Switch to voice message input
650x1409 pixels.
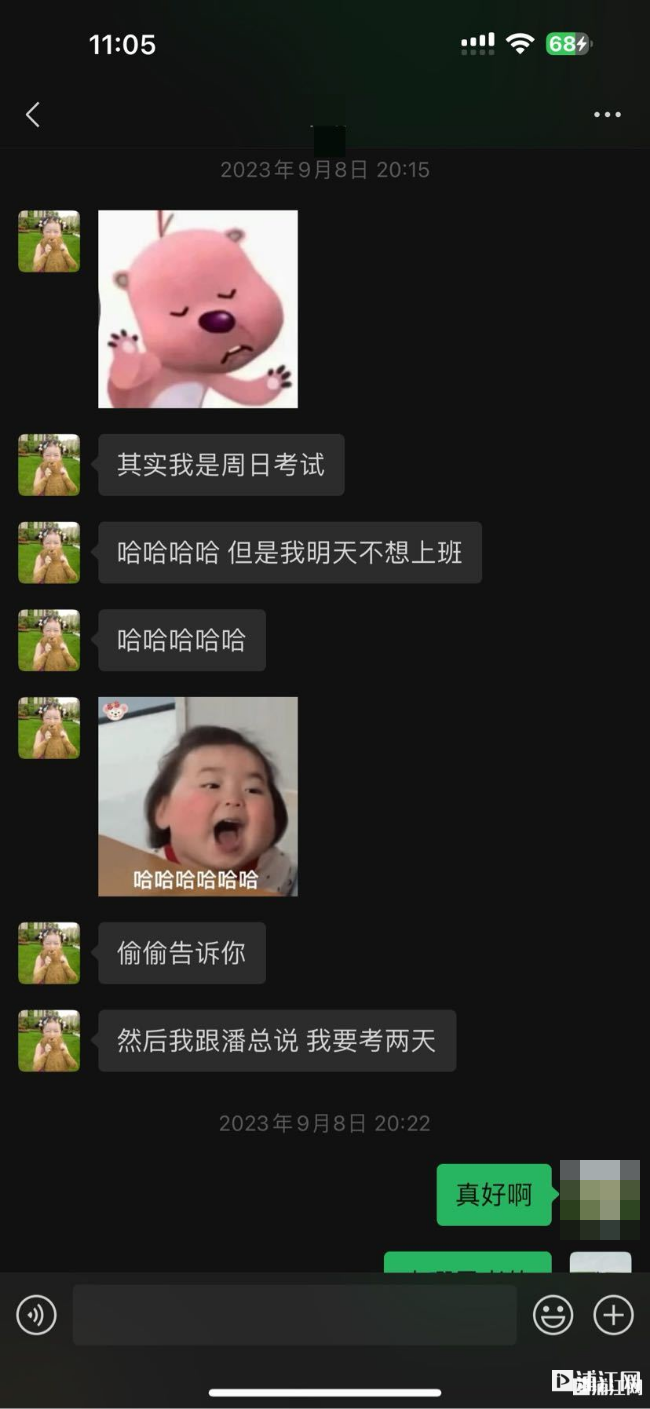(37, 1315)
